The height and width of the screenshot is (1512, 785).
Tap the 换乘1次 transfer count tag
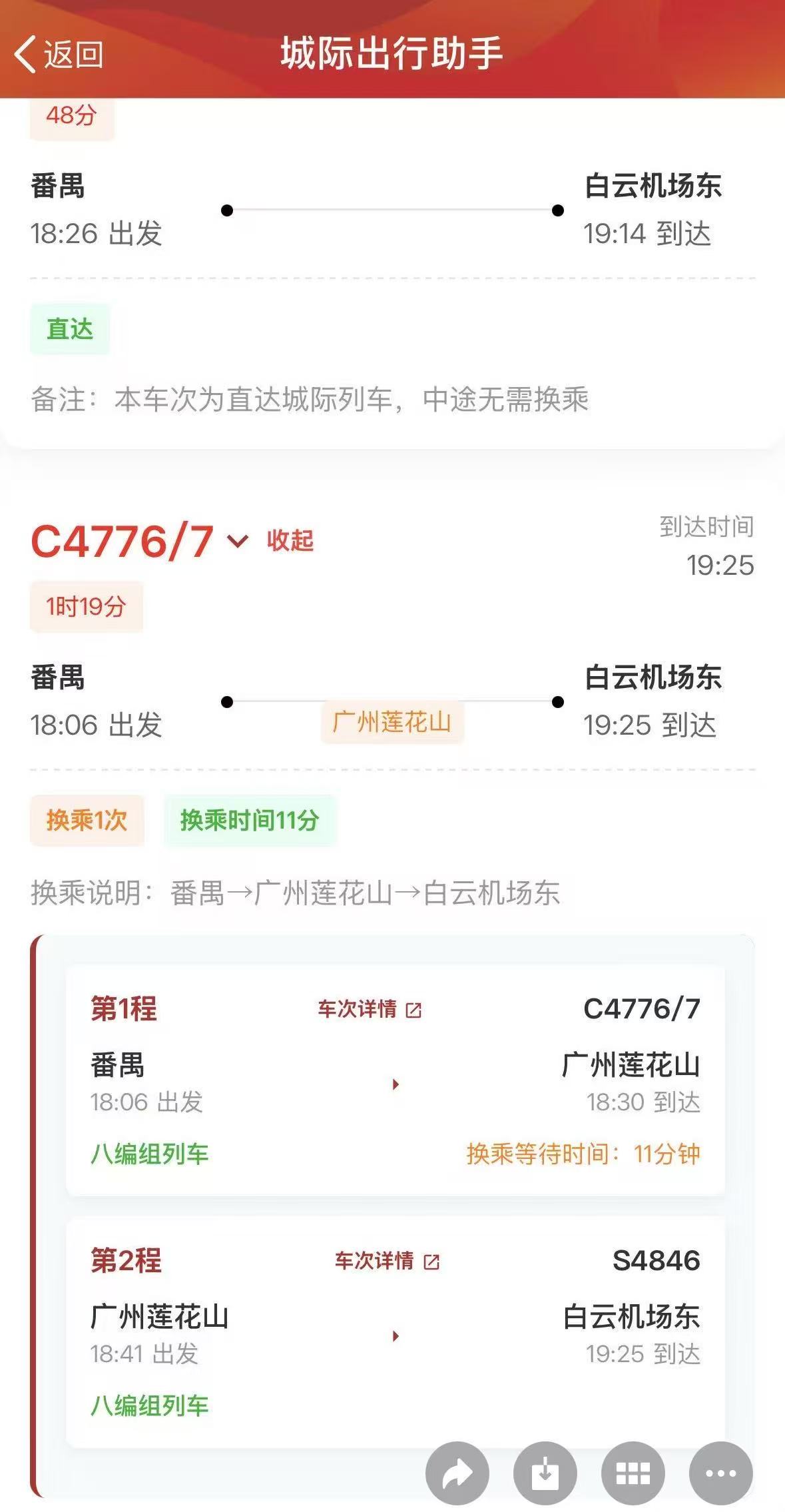coord(89,821)
